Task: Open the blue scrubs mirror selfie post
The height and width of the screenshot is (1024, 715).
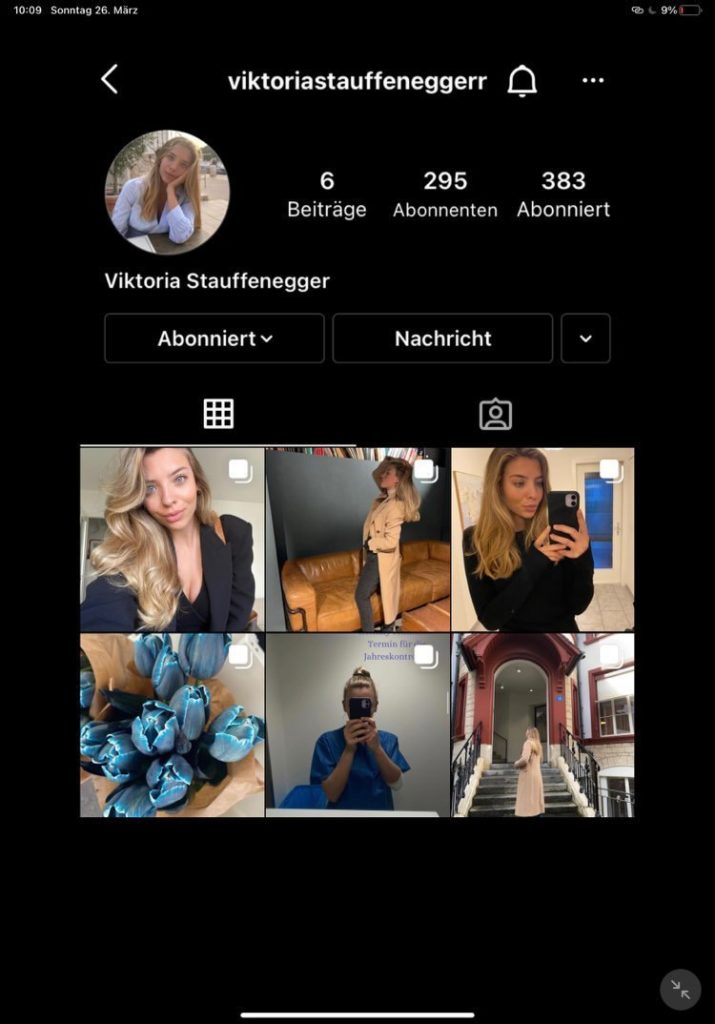Action: point(358,725)
